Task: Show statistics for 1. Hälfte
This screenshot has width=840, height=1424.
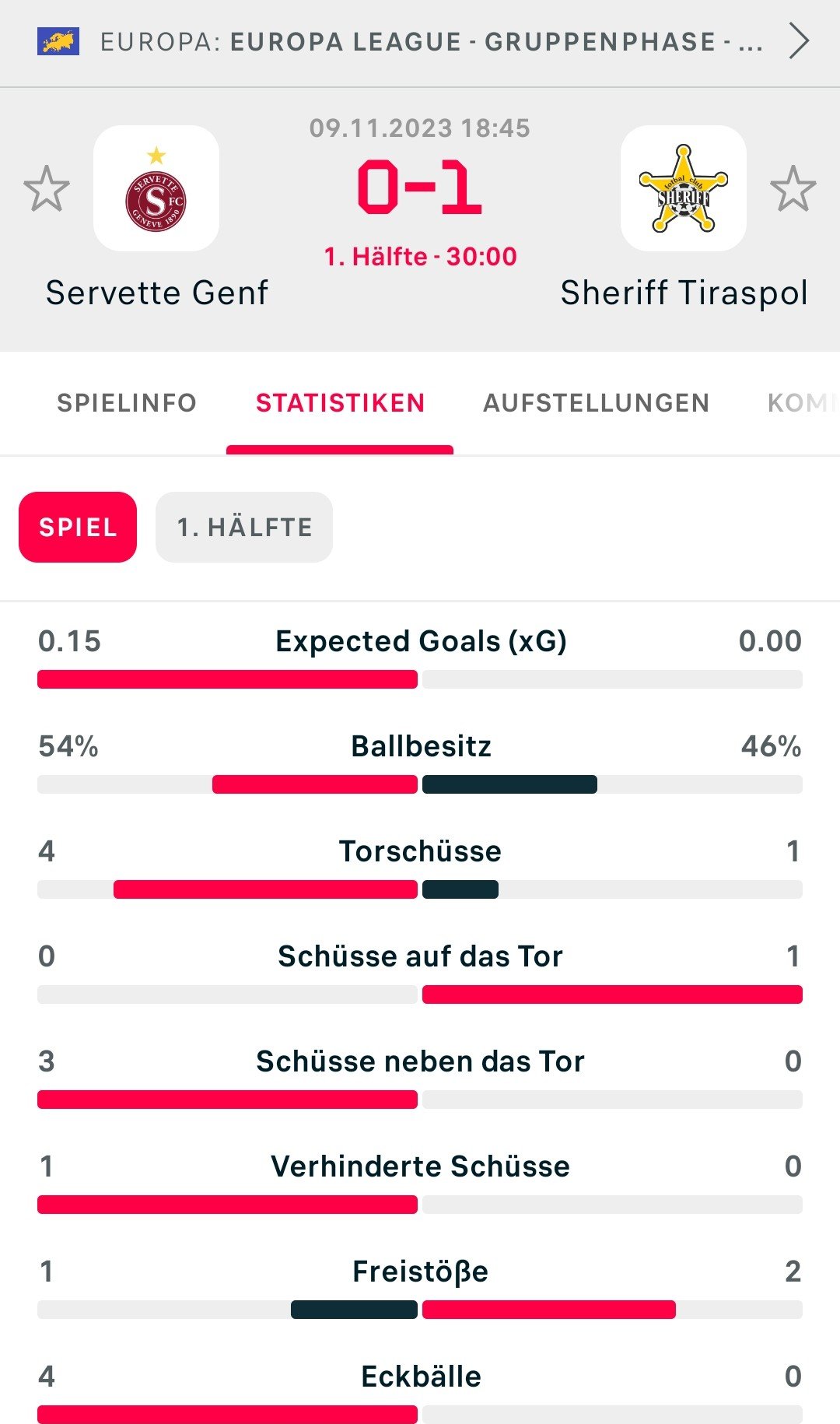Action: click(x=244, y=527)
